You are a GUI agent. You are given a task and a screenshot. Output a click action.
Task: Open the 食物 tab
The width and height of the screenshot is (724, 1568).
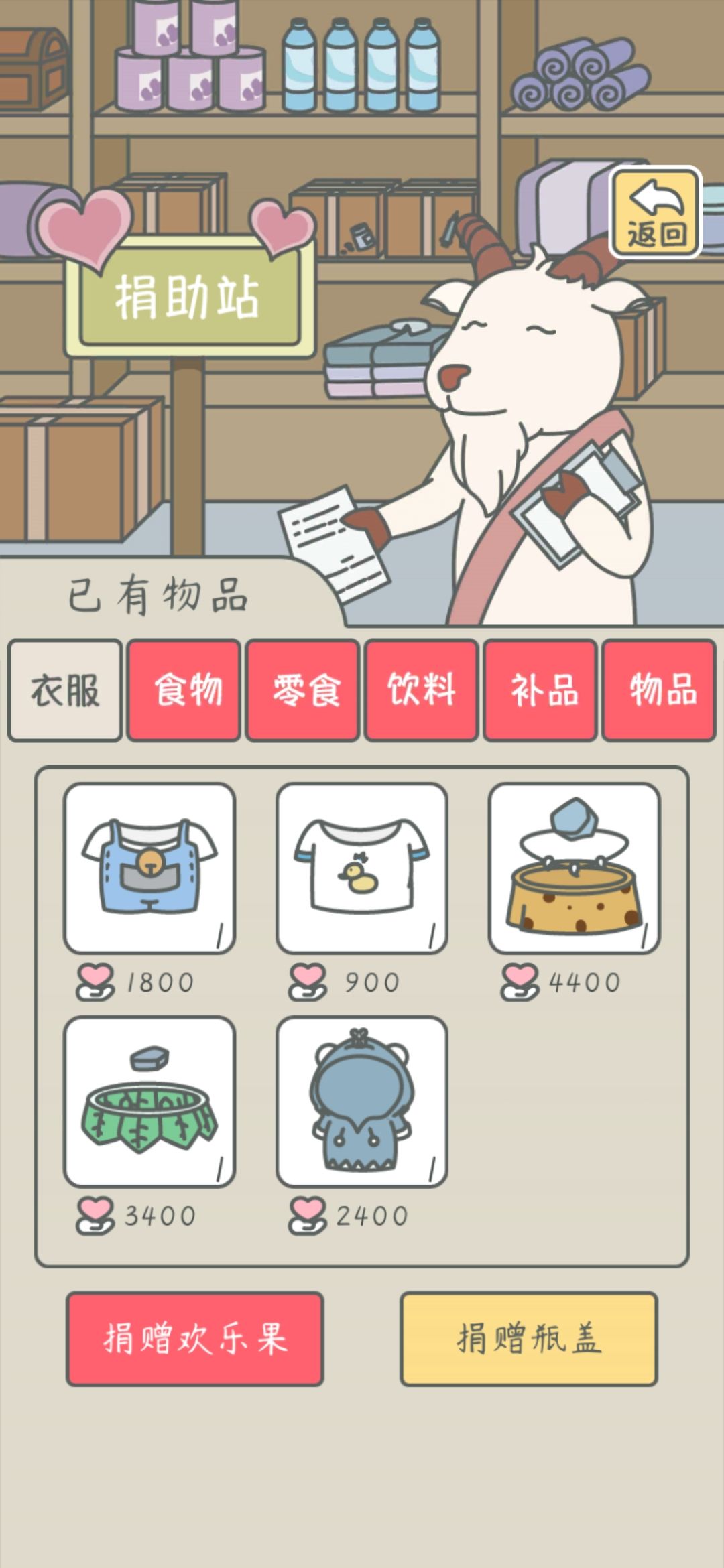tap(184, 690)
